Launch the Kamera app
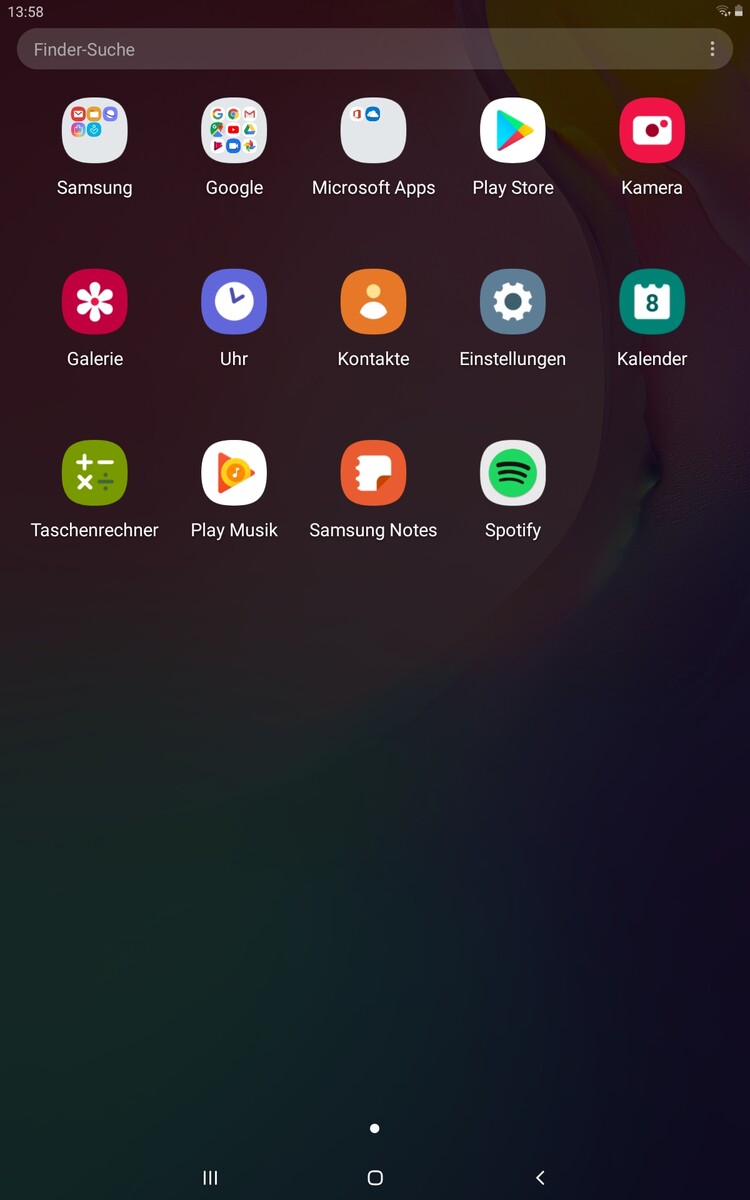This screenshot has width=750, height=1200. 652,131
